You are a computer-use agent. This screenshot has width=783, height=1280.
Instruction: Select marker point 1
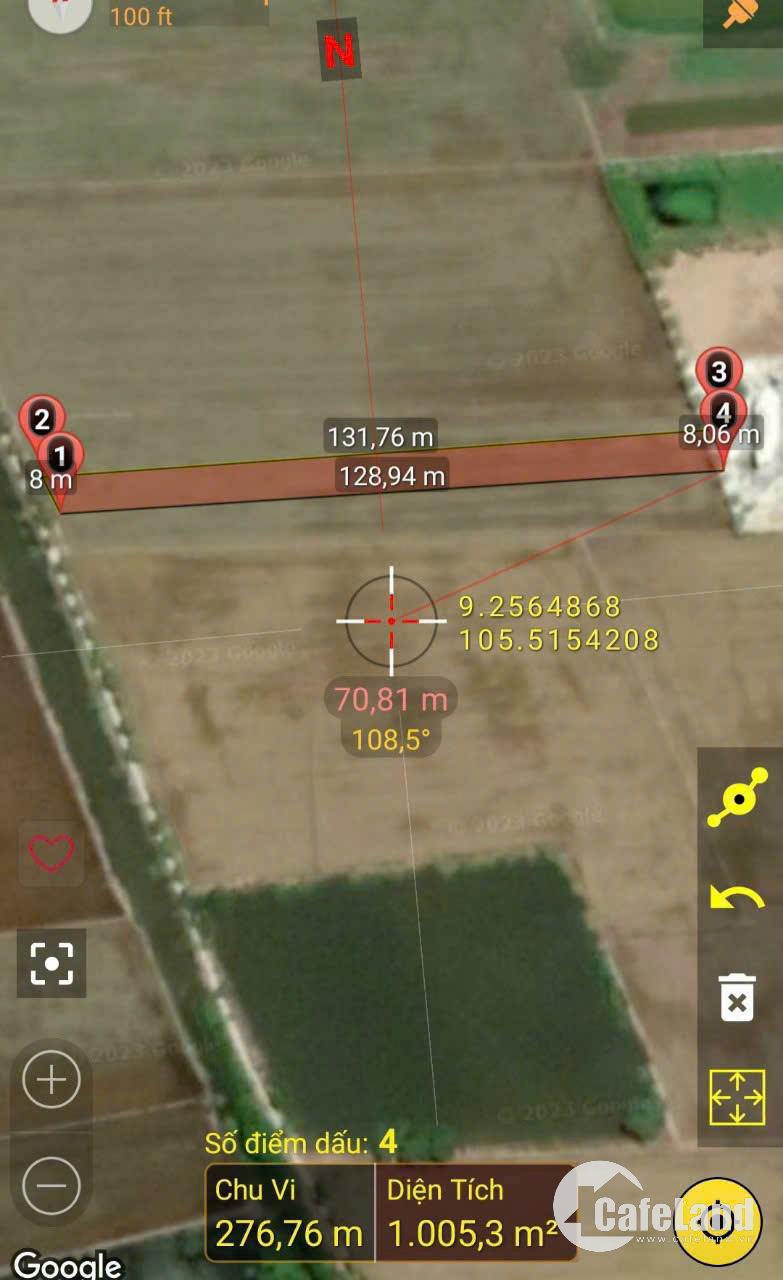tap(61, 458)
